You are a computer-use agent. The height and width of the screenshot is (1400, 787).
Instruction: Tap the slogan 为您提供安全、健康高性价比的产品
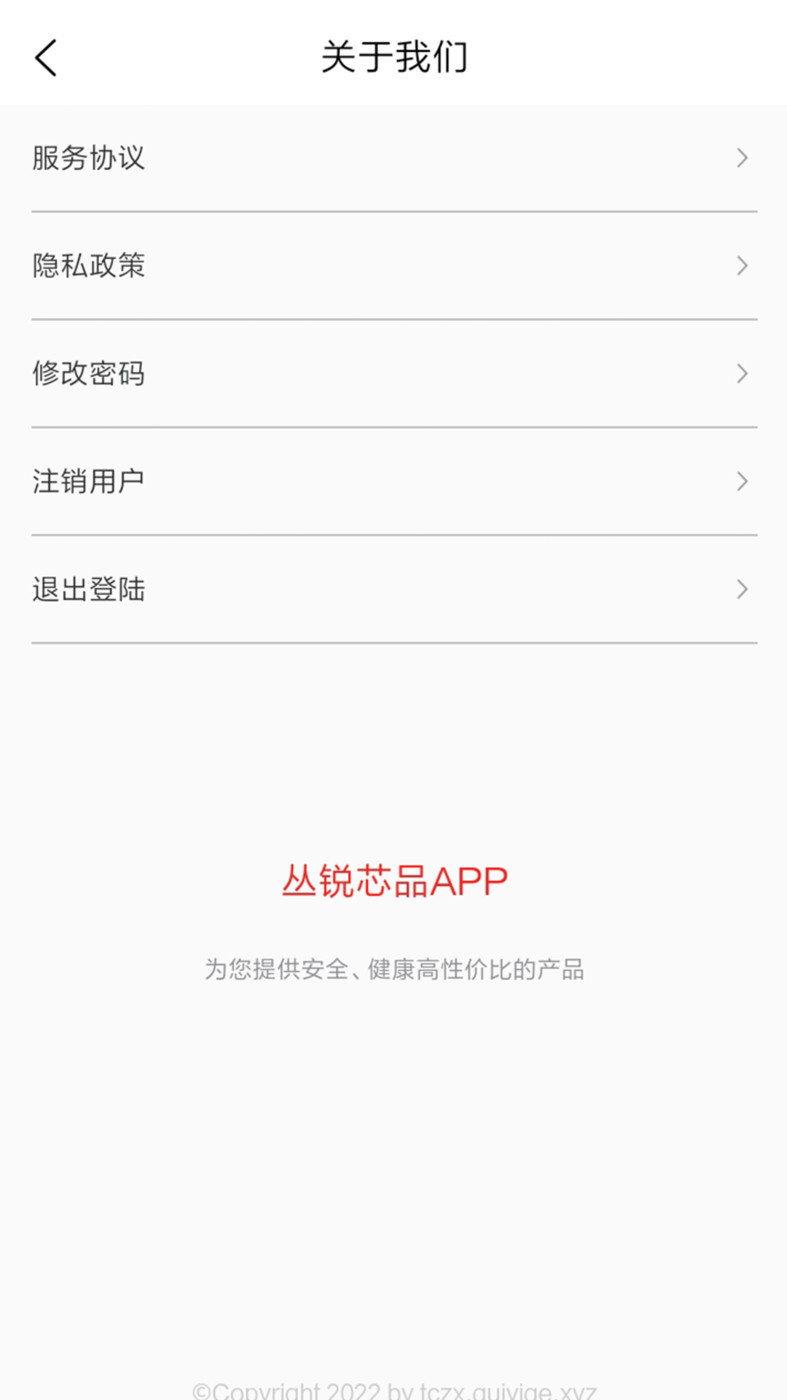click(x=393, y=968)
